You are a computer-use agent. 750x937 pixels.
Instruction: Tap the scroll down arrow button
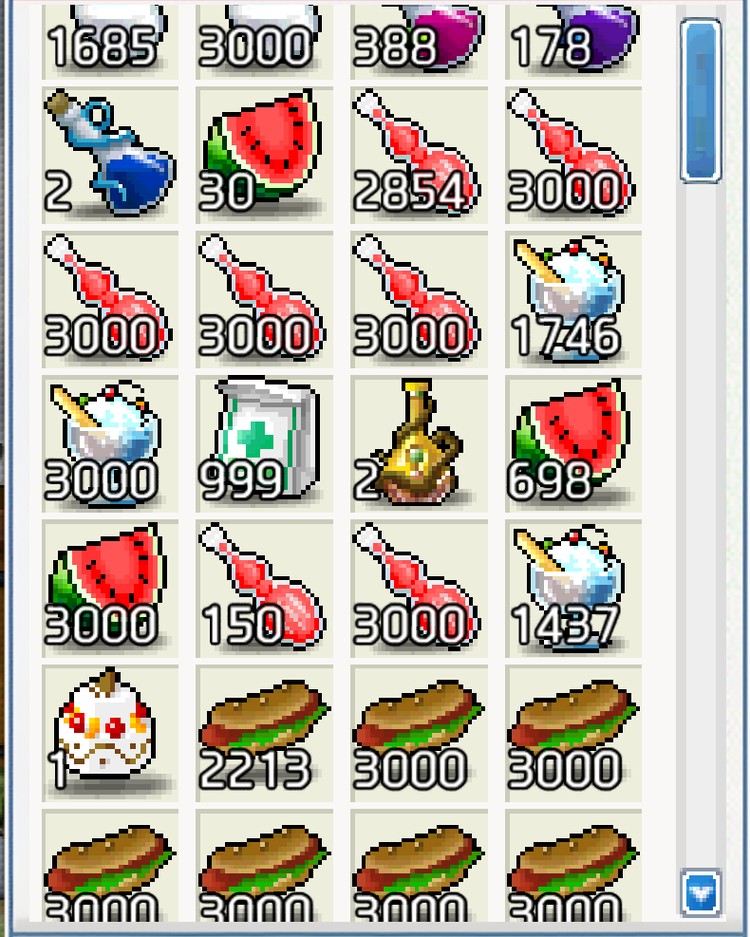pyautogui.click(x=700, y=892)
